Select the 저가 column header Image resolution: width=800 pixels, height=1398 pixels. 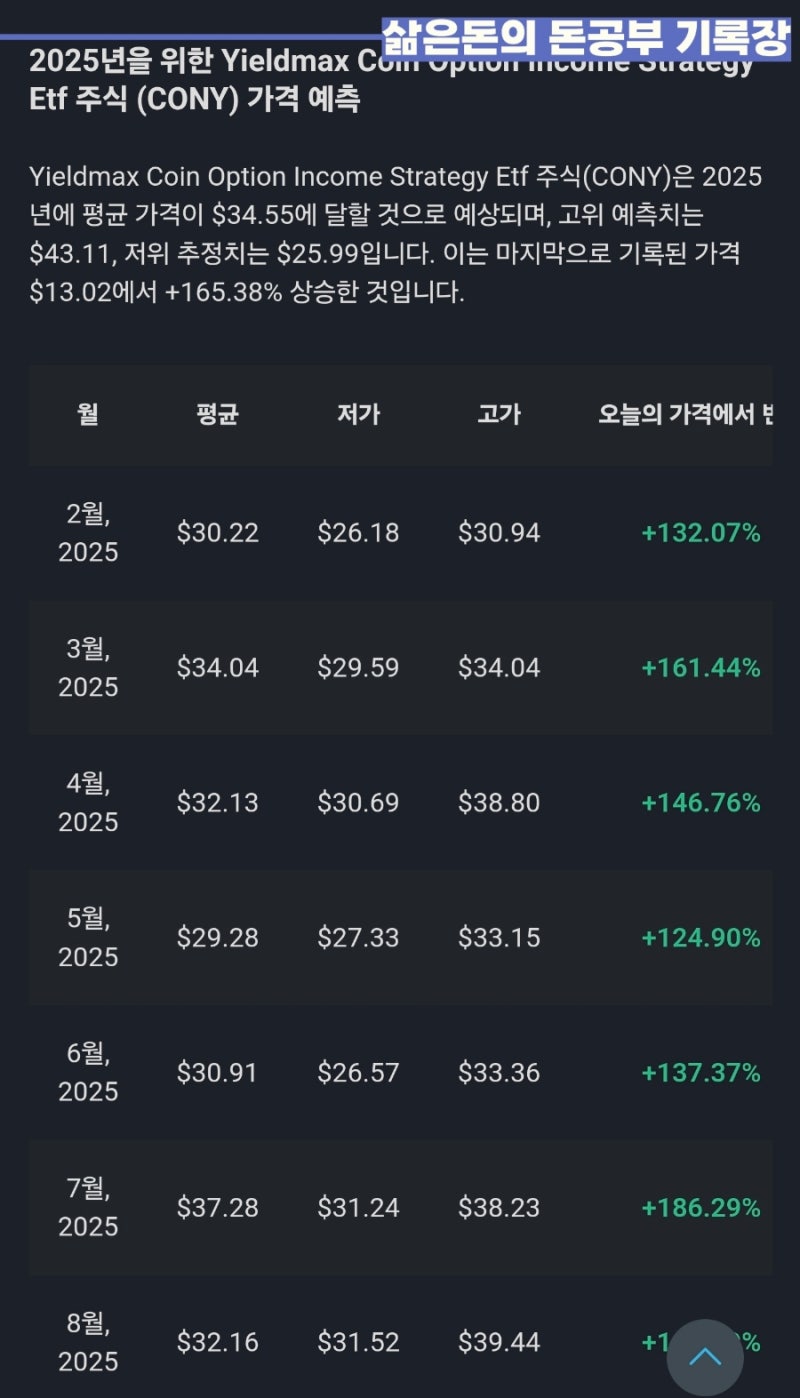(x=358, y=415)
